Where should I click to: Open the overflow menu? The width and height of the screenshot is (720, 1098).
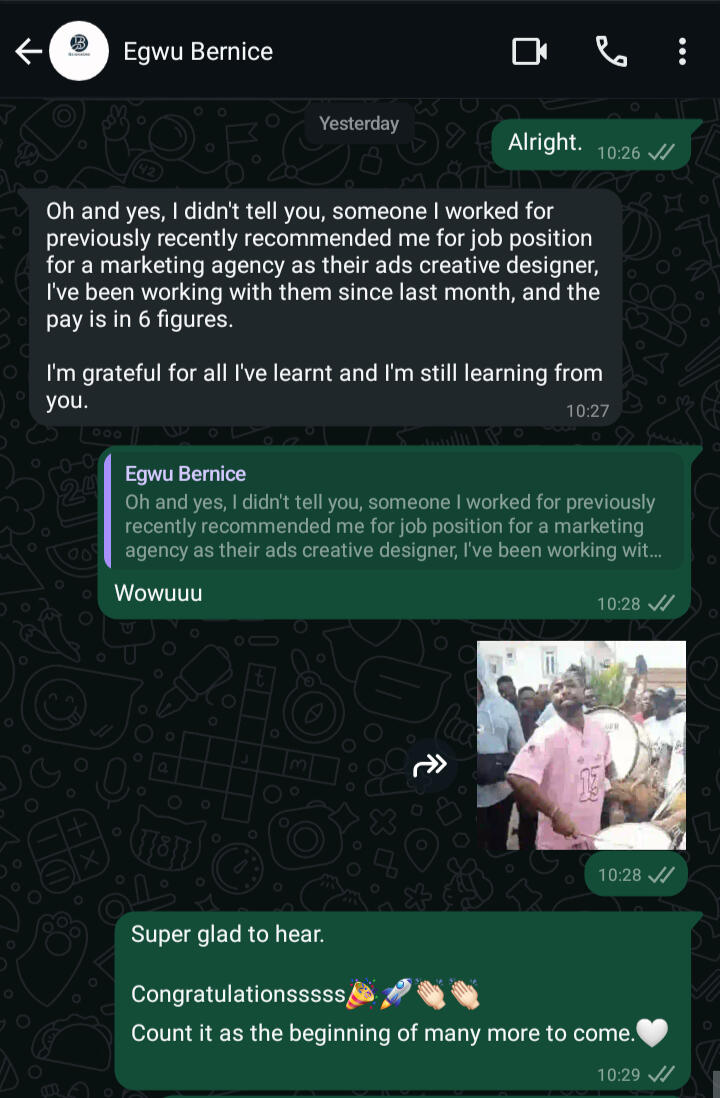pyautogui.click(x=682, y=52)
